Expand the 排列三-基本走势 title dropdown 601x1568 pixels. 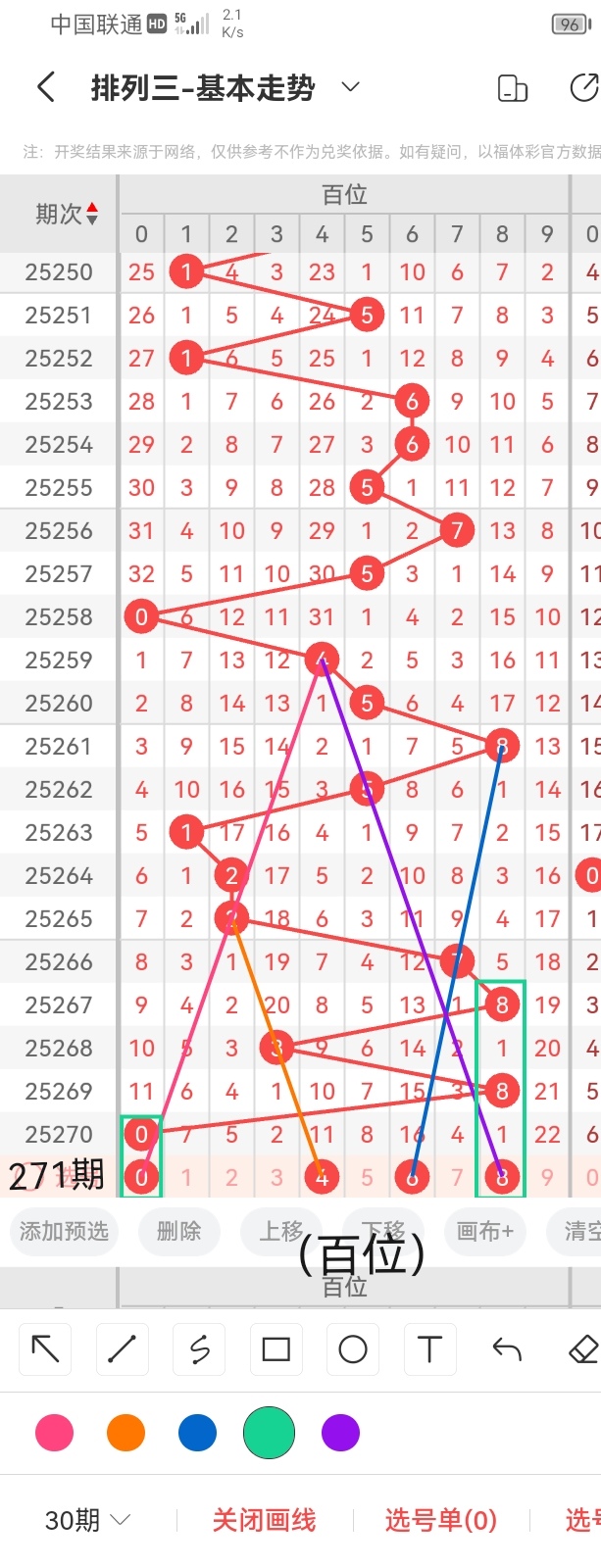click(350, 87)
